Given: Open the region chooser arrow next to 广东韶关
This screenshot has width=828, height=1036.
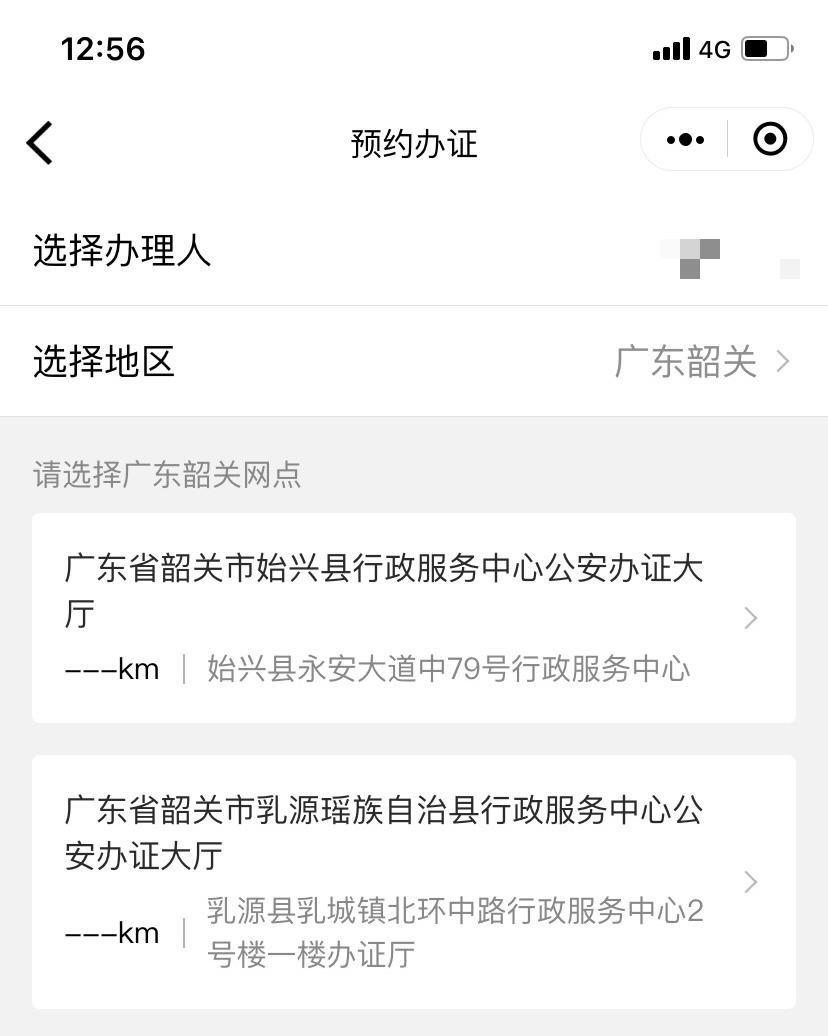Looking at the screenshot, I should pos(784,361).
